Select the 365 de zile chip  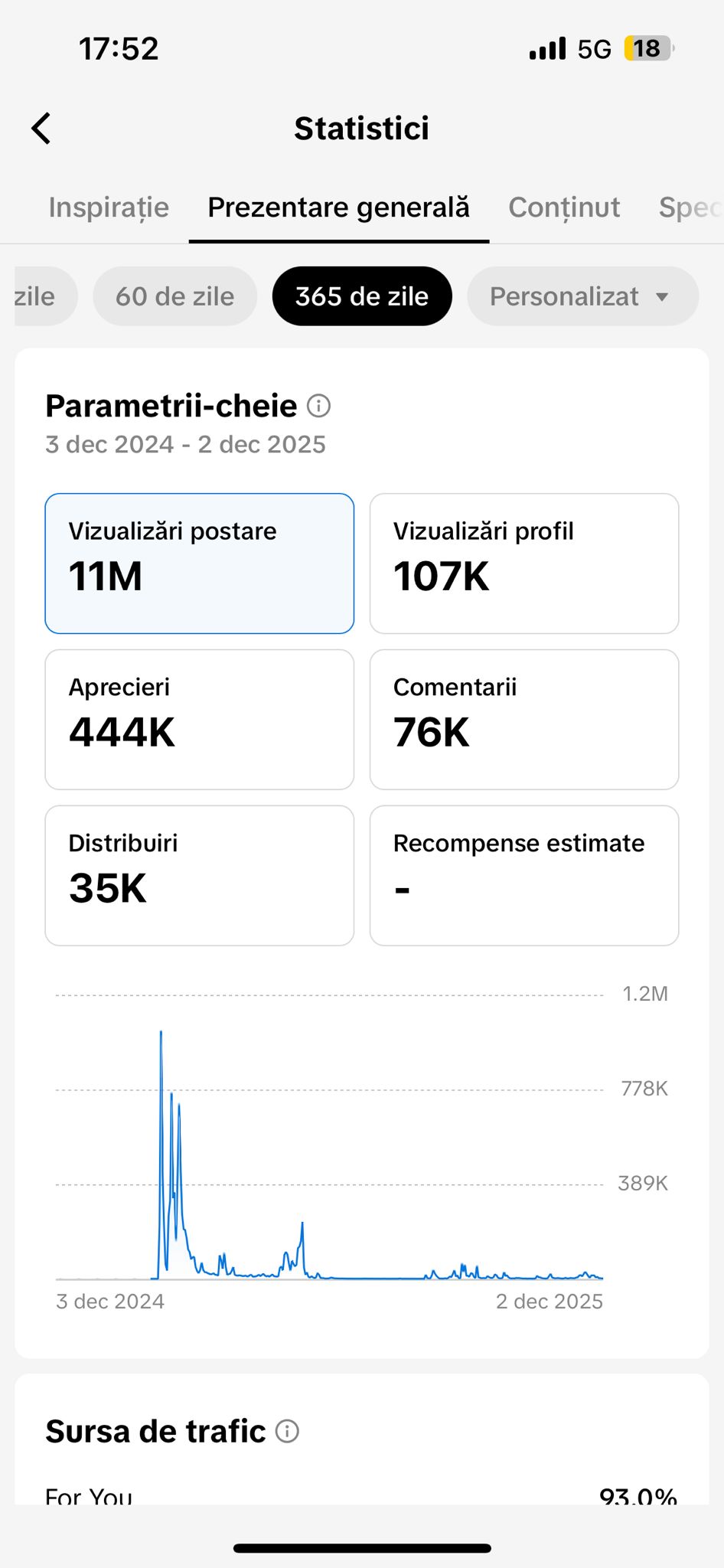[x=362, y=296]
